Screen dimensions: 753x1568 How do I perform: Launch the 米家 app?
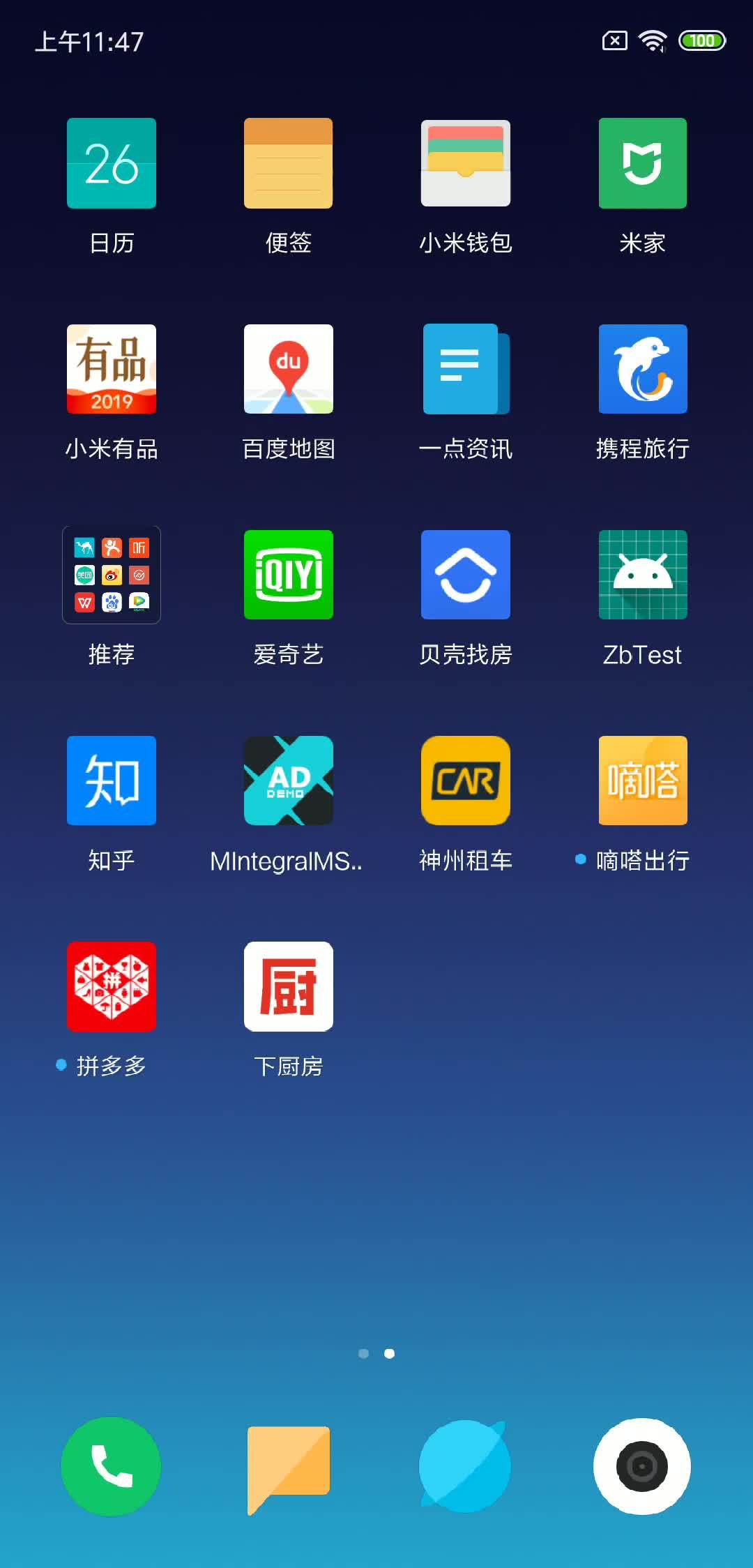[x=642, y=163]
